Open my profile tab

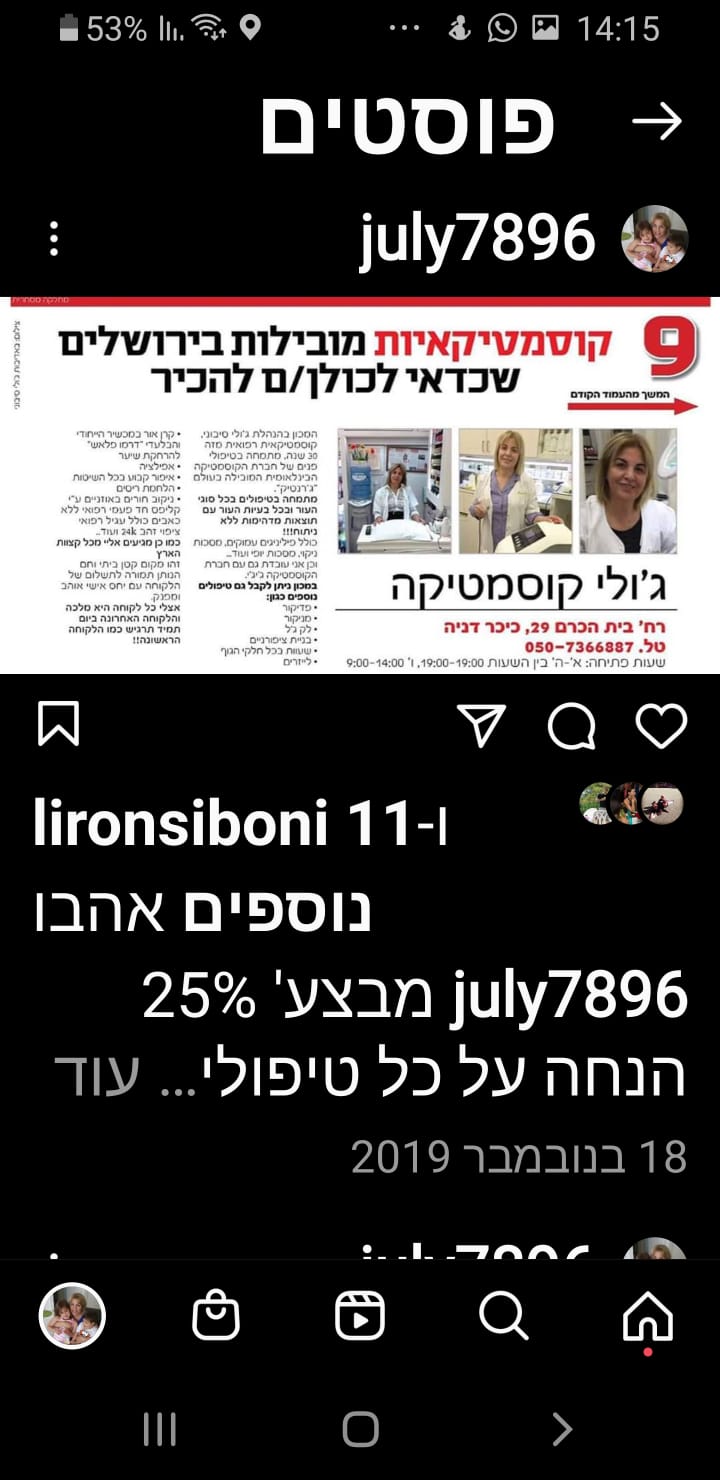(72, 1316)
